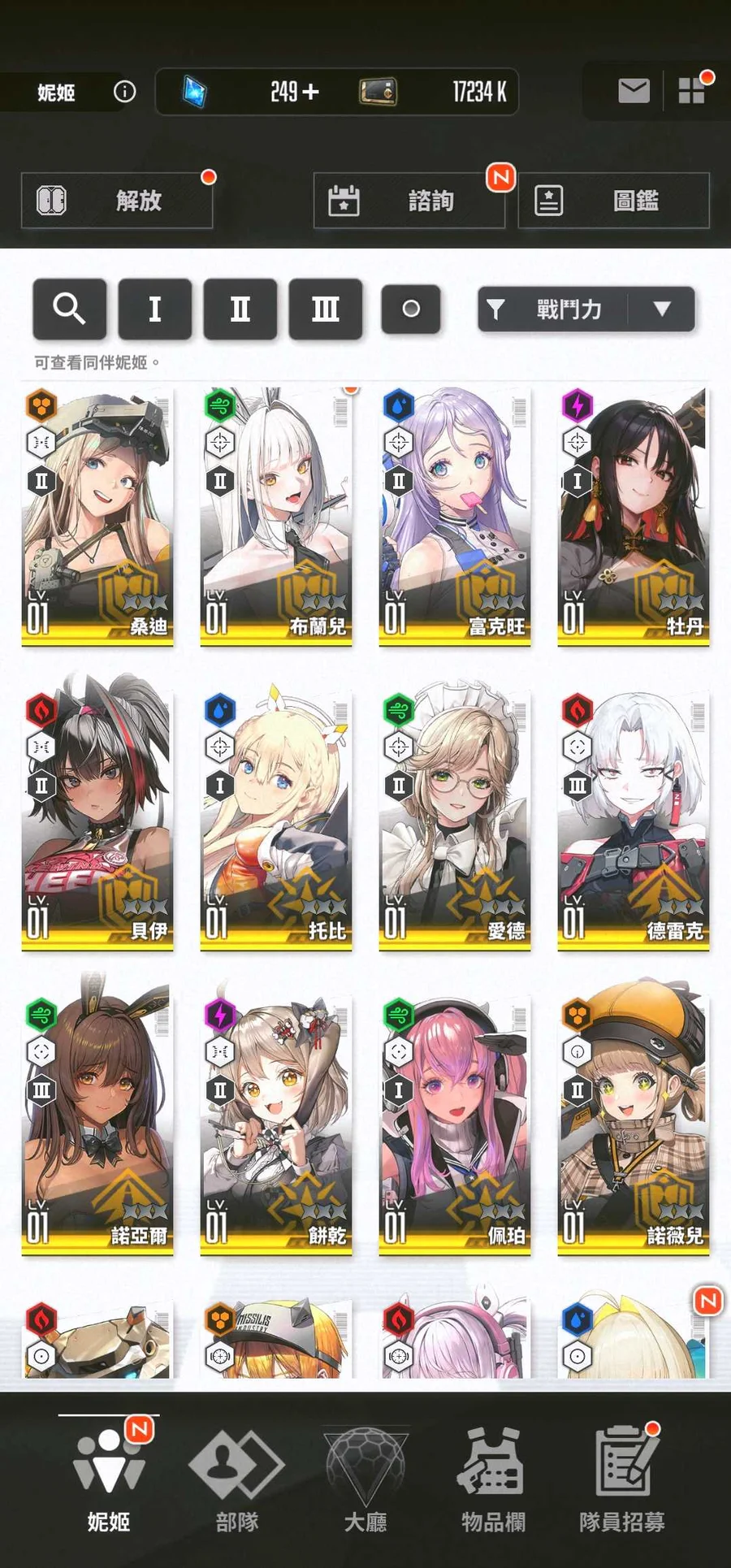Open the 諮詢 button
The width and height of the screenshot is (731, 1568).
409,201
